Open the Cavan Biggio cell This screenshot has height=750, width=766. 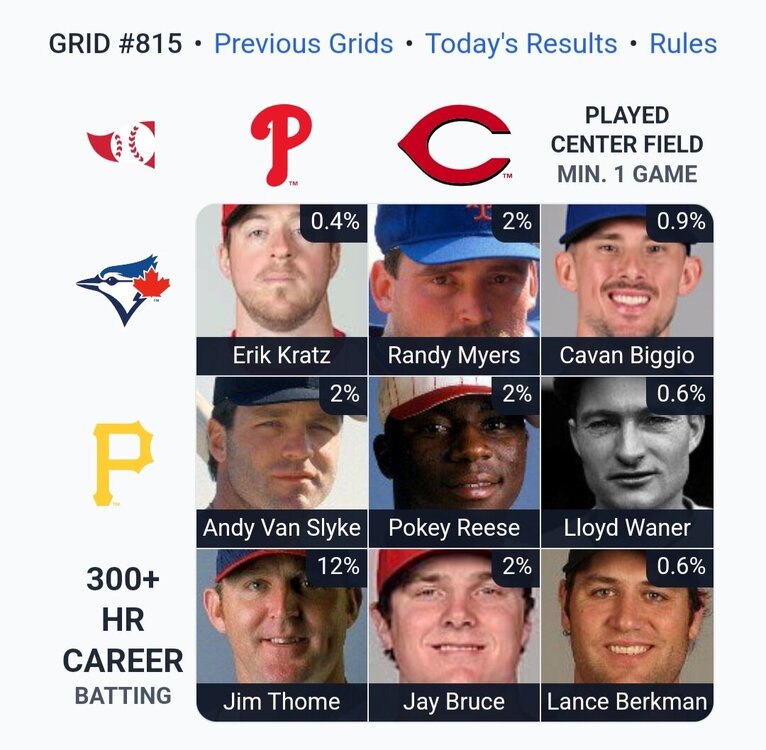[x=627, y=289]
